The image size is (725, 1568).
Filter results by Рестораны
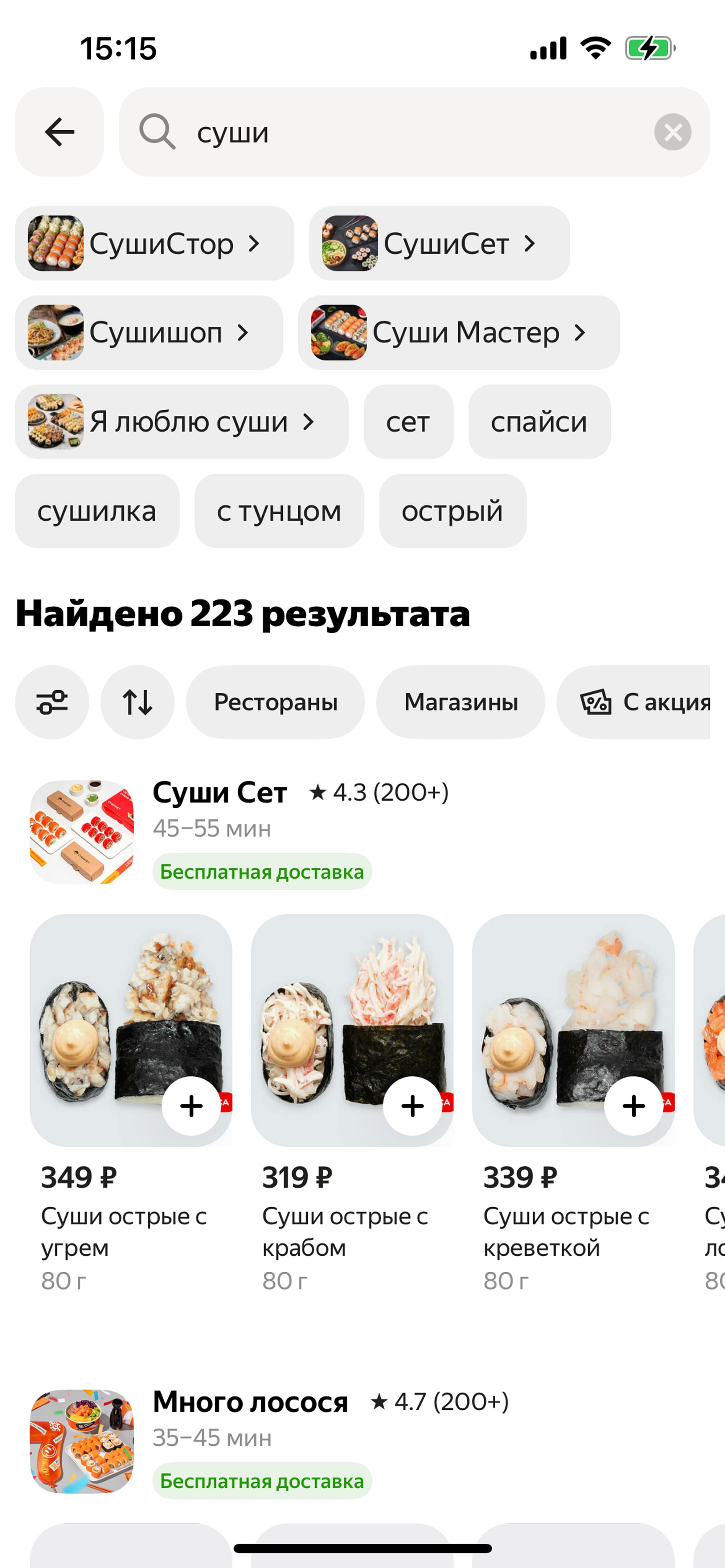[x=275, y=702]
